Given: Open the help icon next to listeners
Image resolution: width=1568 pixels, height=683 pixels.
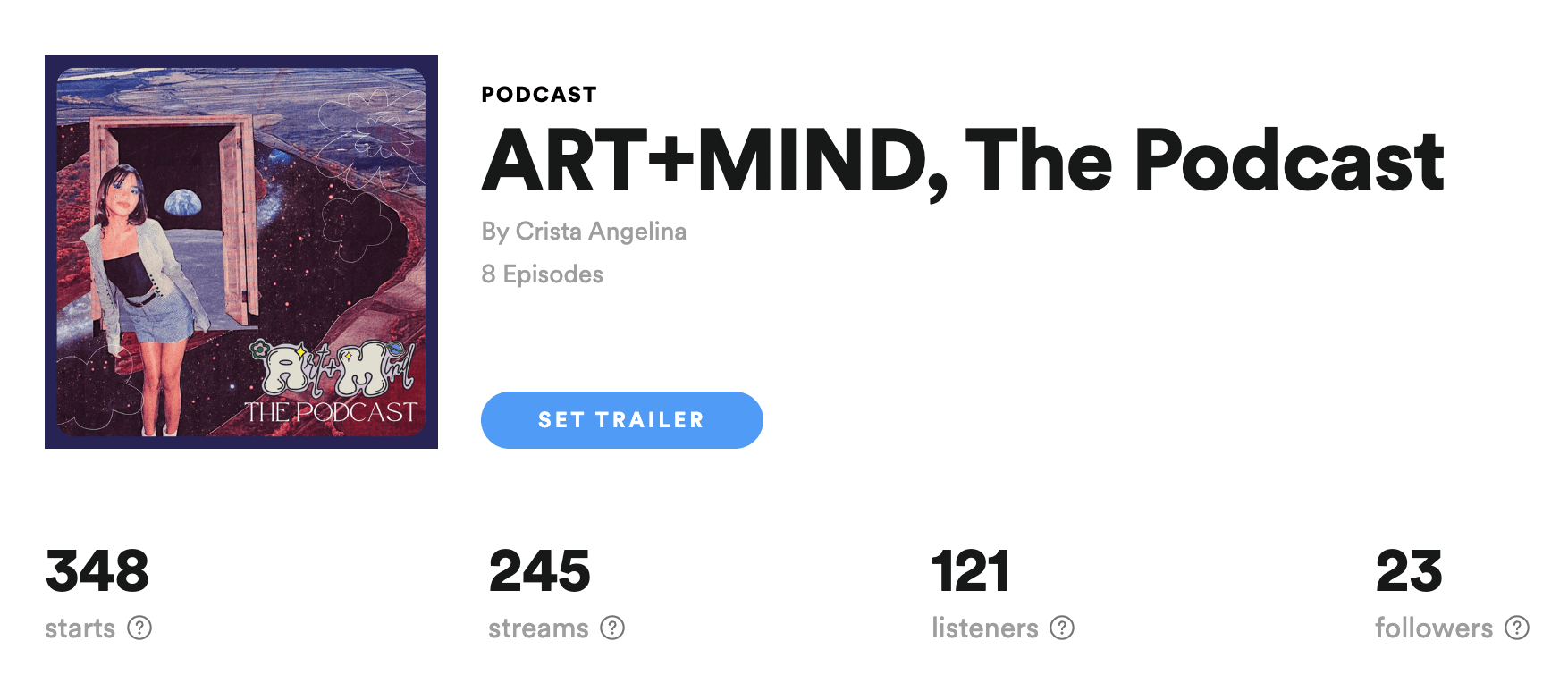Looking at the screenshot, I should [1062, 628].
